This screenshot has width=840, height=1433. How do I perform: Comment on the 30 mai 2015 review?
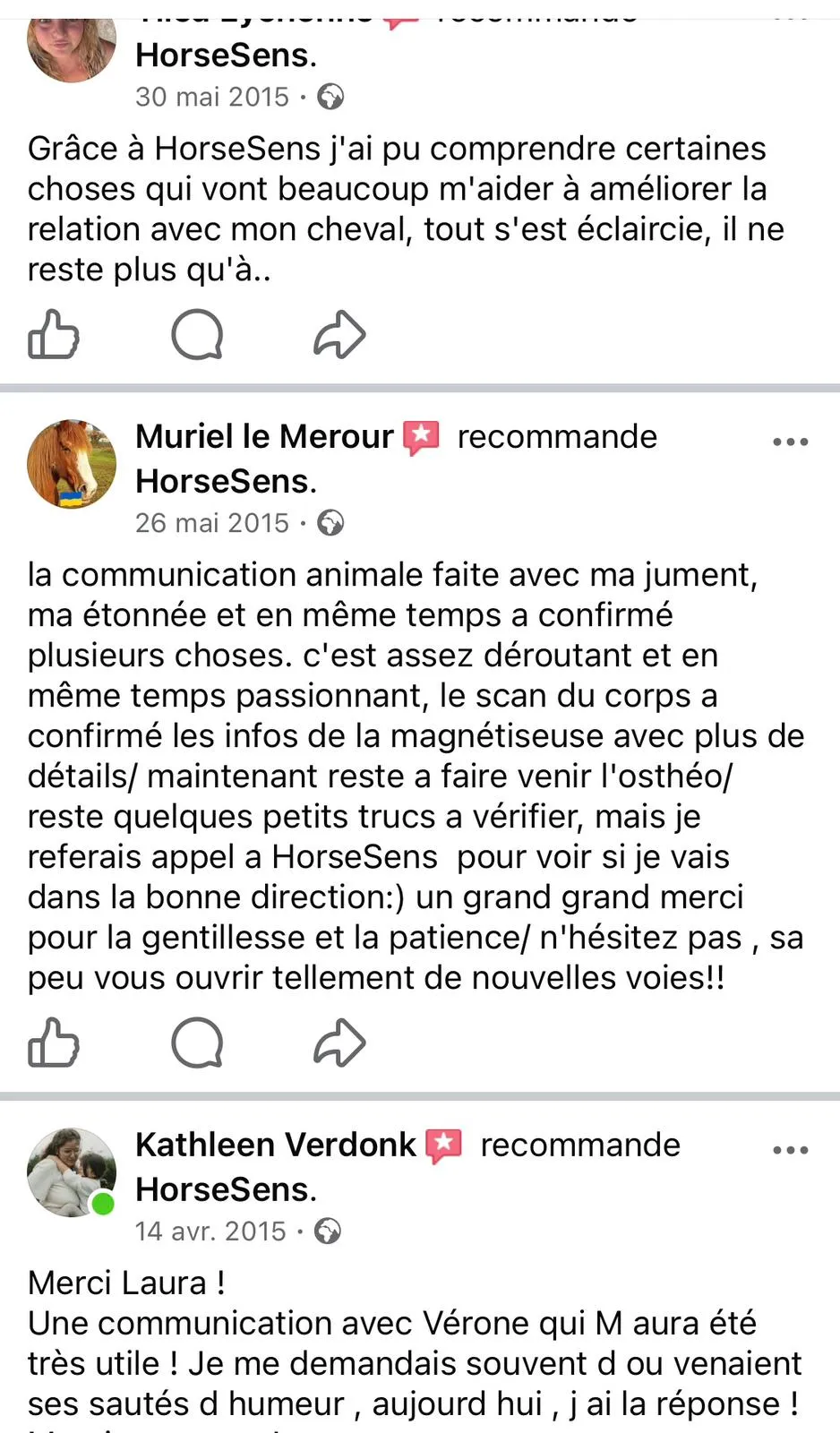(x=197, y=335)
